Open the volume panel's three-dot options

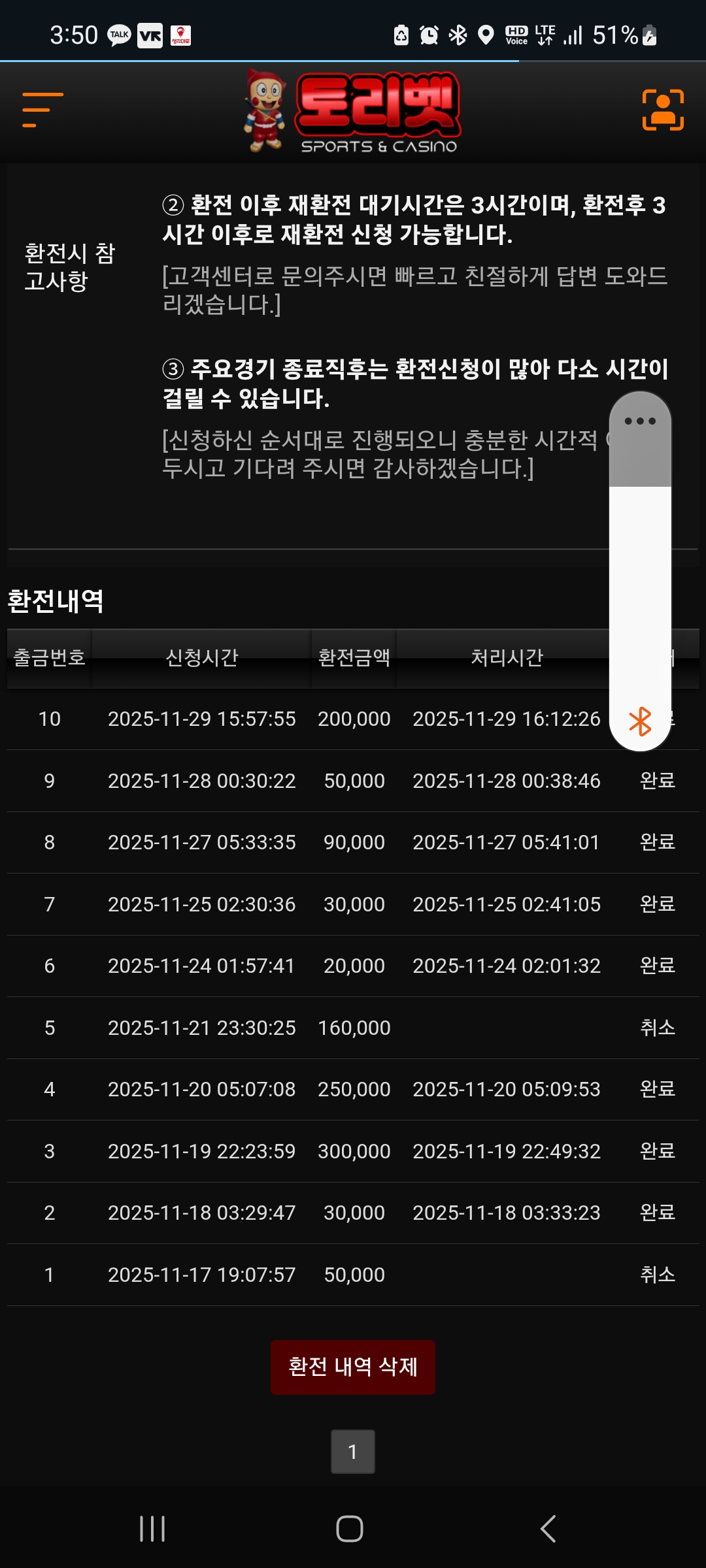click(640, 421)
